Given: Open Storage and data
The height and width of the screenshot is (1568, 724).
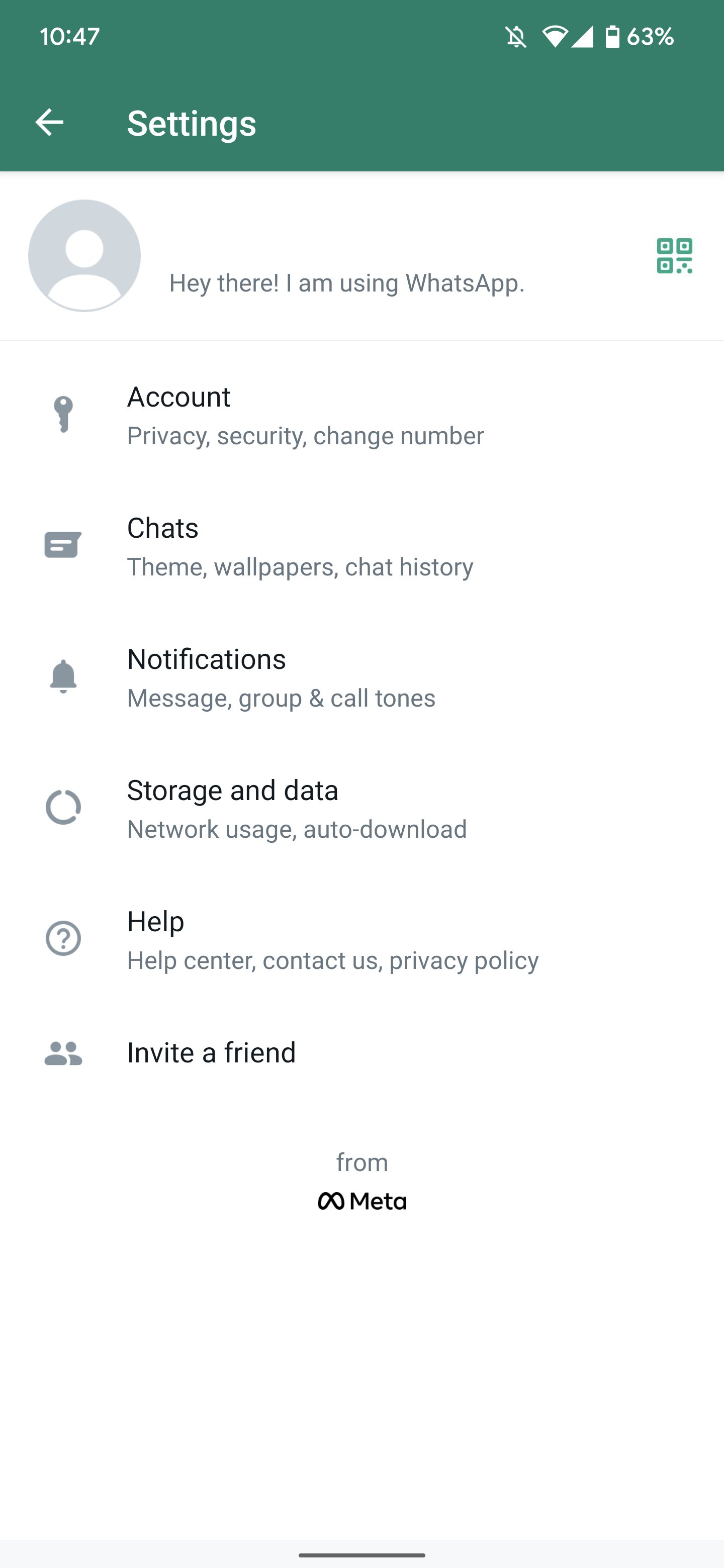Looking at the screenshot, I should point(361,808).
